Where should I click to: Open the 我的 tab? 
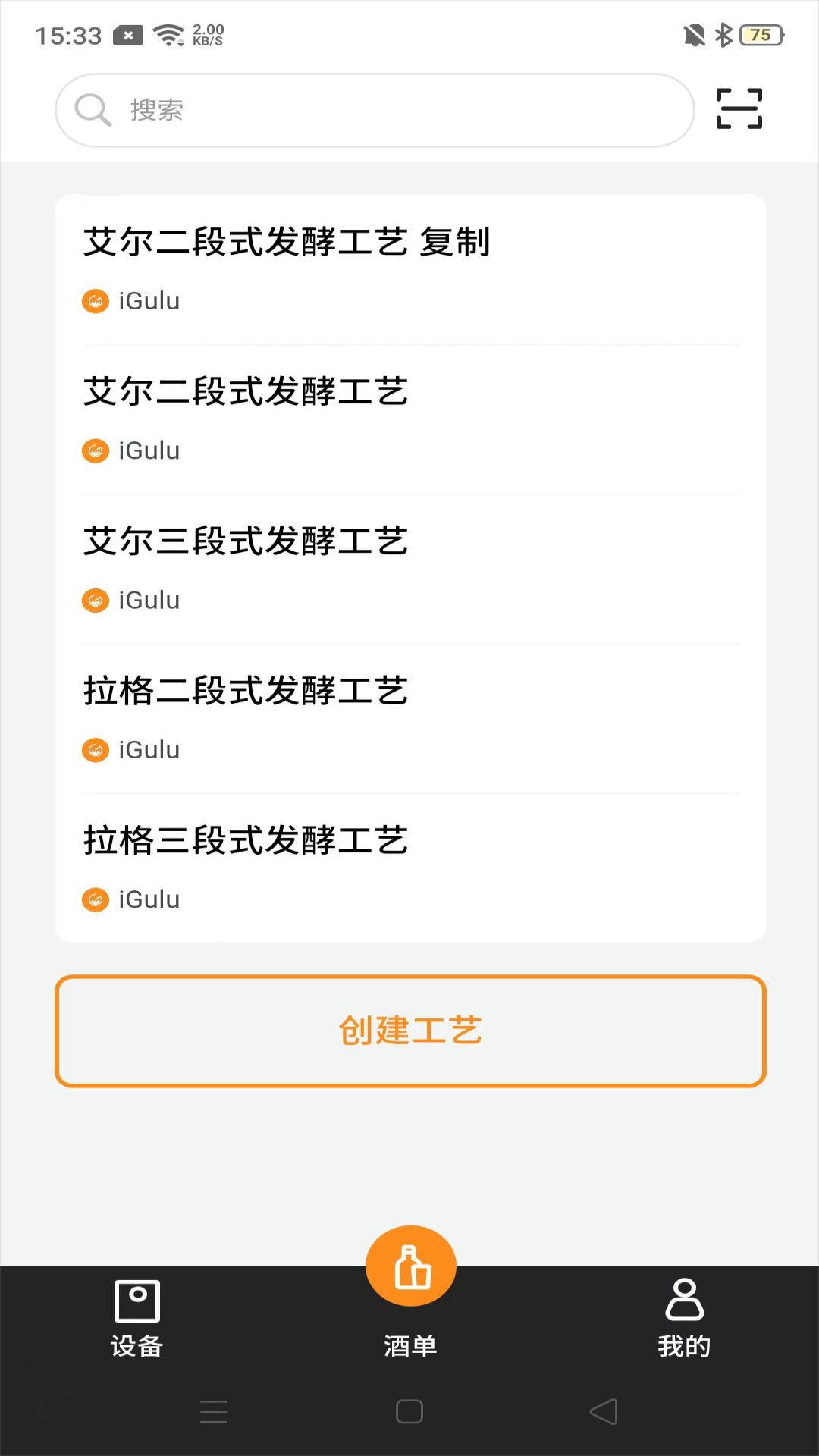coord(683,1346)
